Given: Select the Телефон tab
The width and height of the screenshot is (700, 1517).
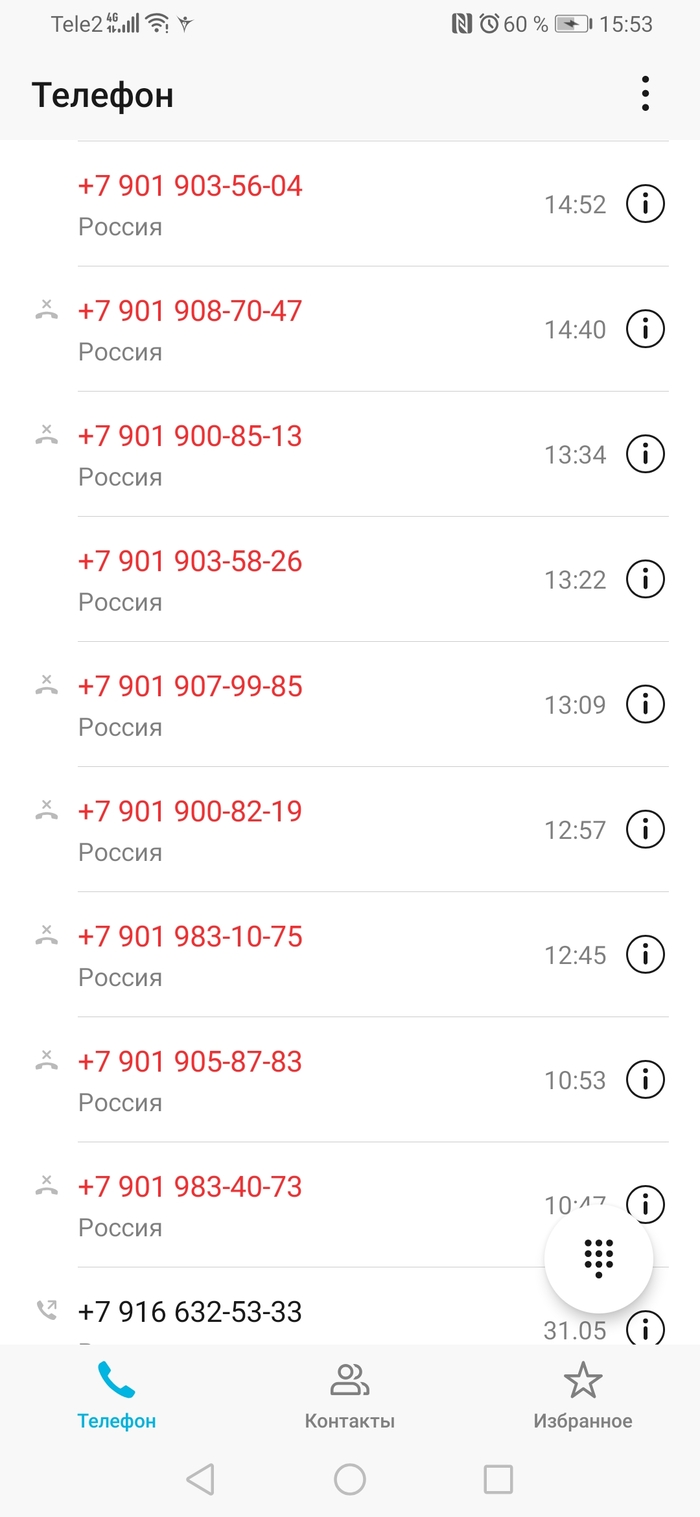Looking at the screenshot, I should [117, 1395].
